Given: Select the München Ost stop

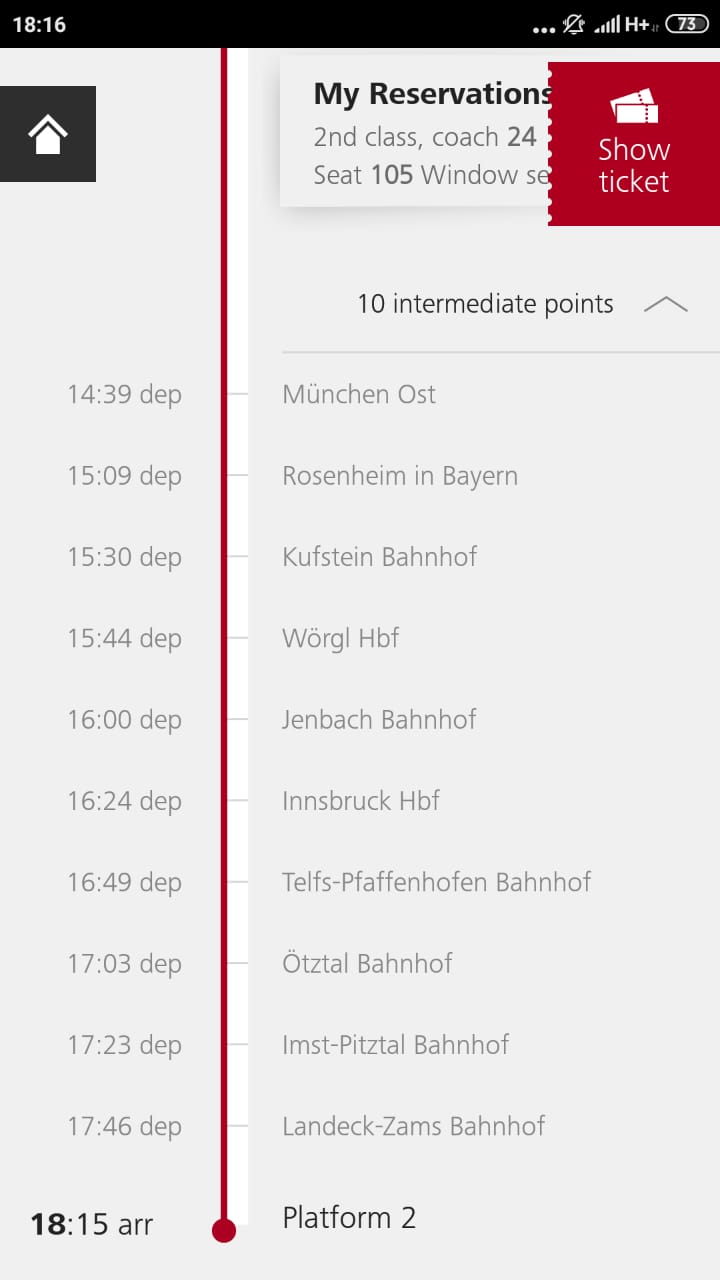Looking at the screenshot, I should pos(359,394).
